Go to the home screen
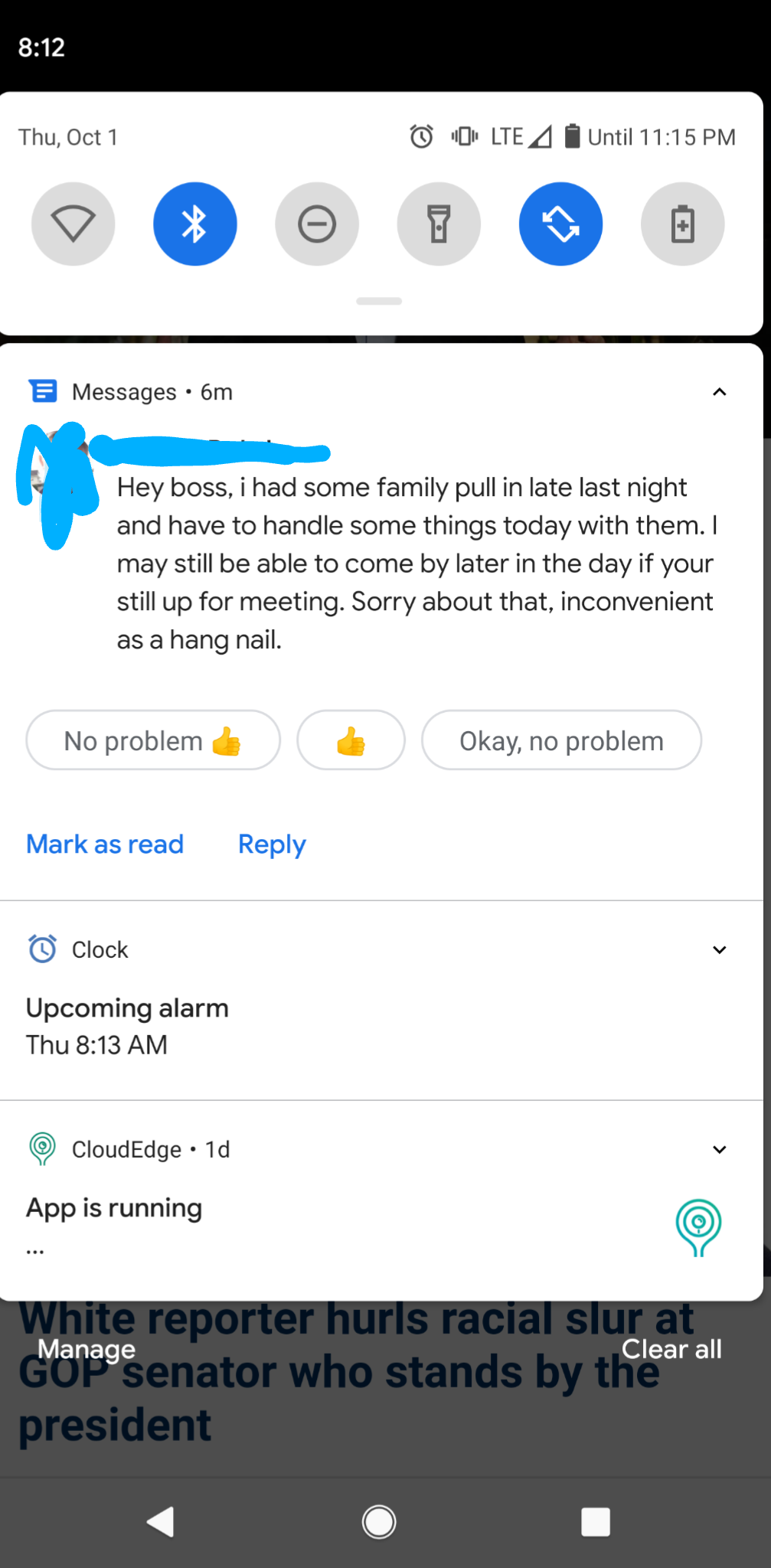Image resolution: width=771 pixels, height=1568 pixels. (379, 1522)
